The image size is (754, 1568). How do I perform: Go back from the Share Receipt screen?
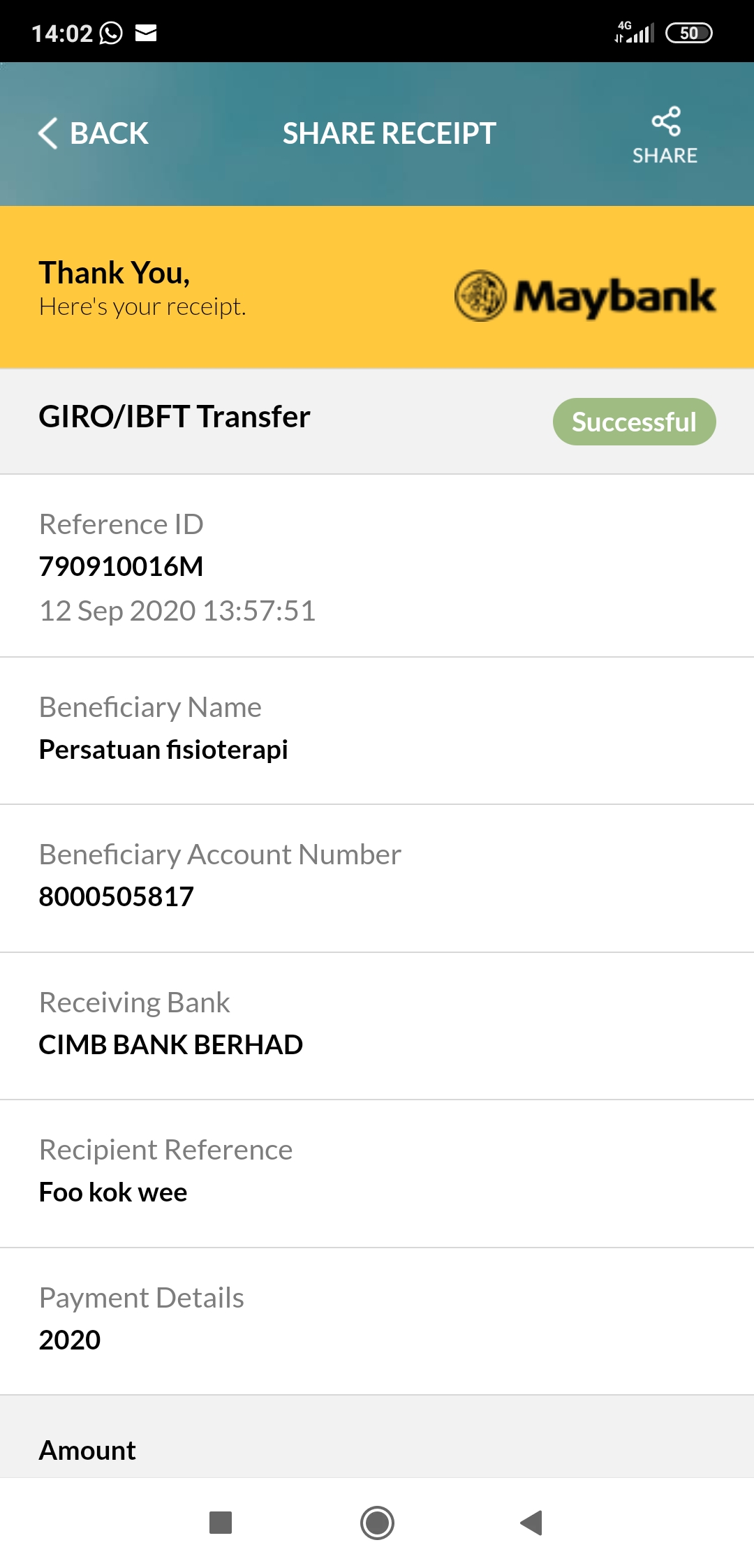94,133
